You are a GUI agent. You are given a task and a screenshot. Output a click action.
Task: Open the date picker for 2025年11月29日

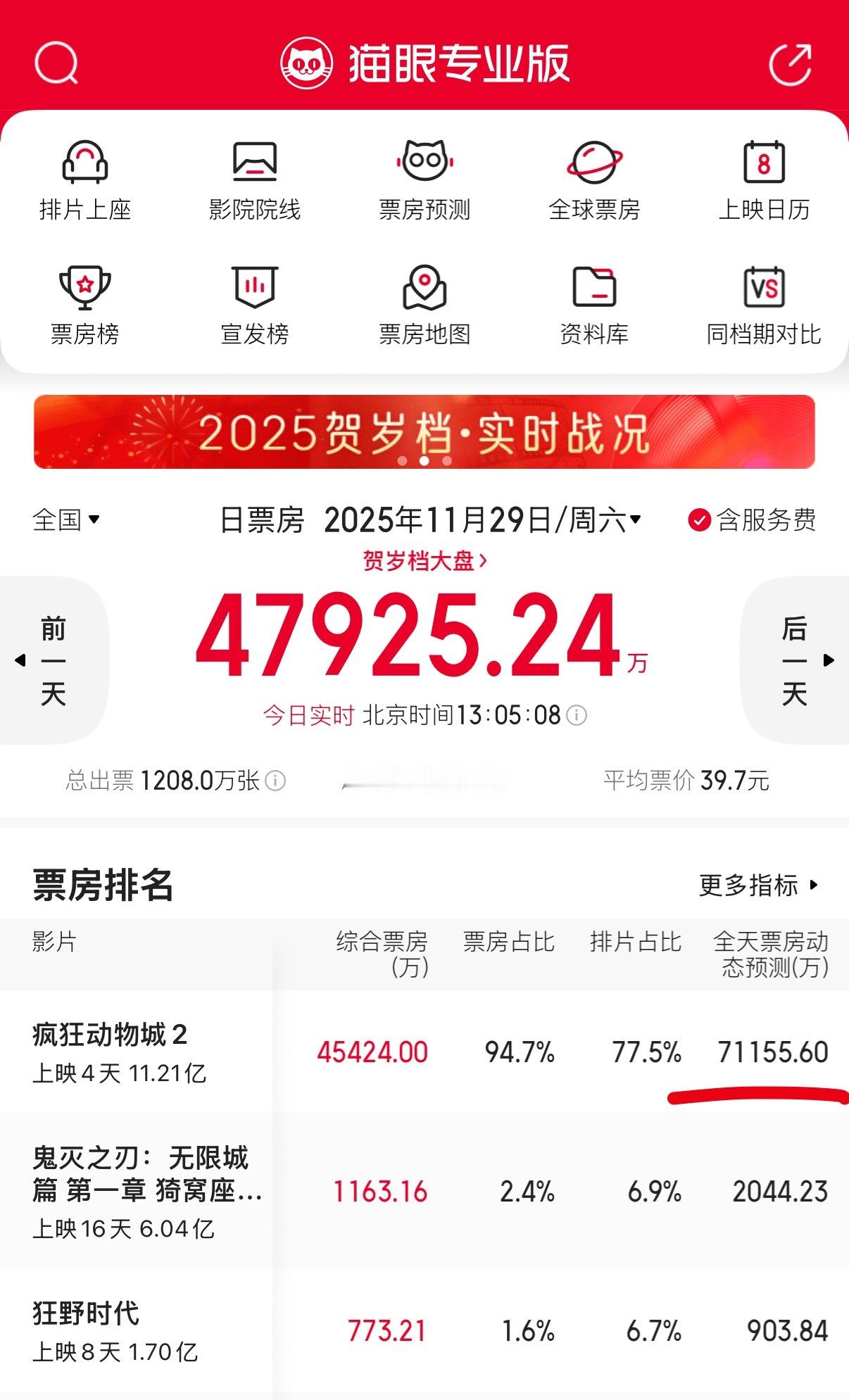482,521
